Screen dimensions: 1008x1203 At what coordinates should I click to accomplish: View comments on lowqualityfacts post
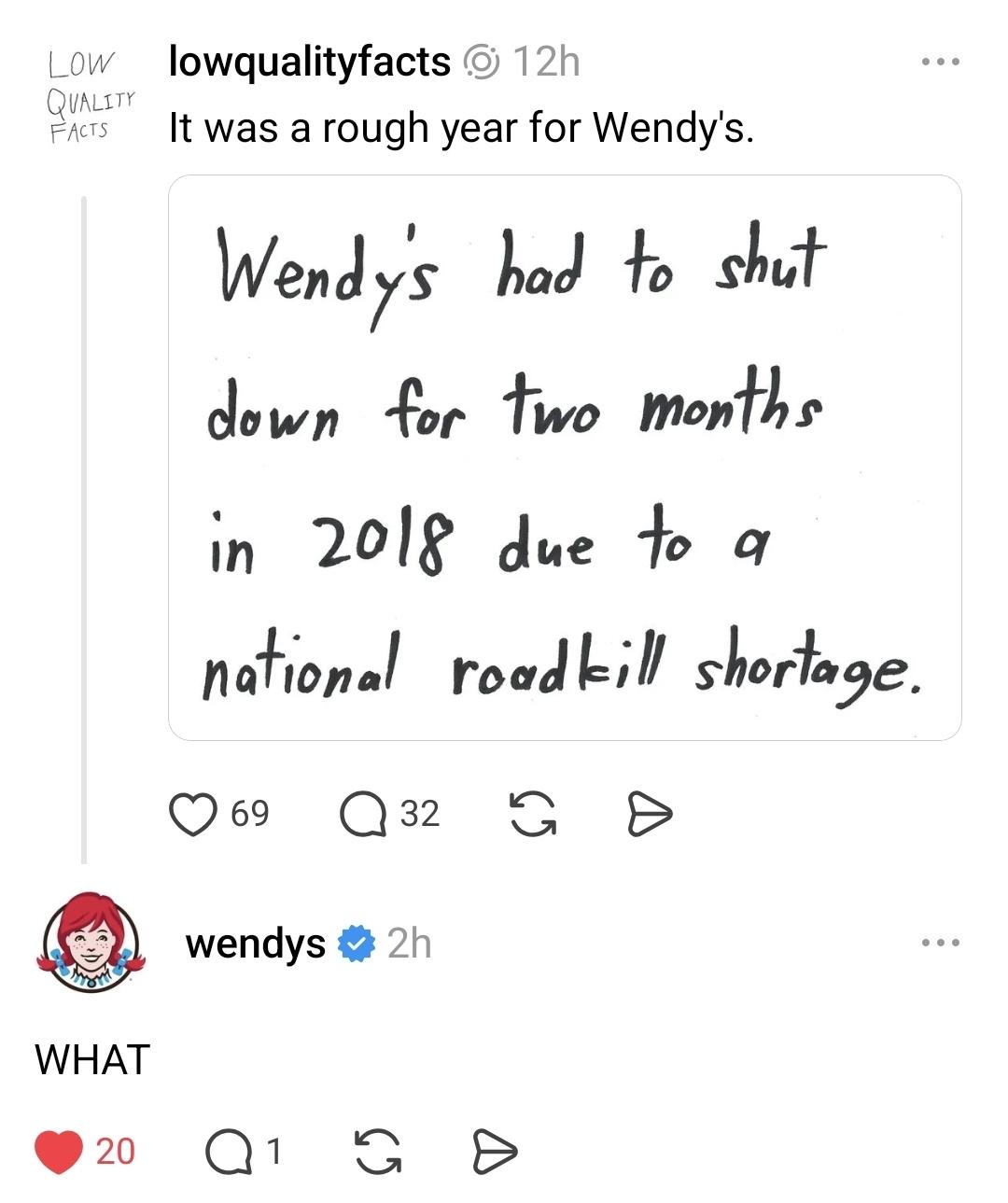pyautogui.click(x=364, y=814)
